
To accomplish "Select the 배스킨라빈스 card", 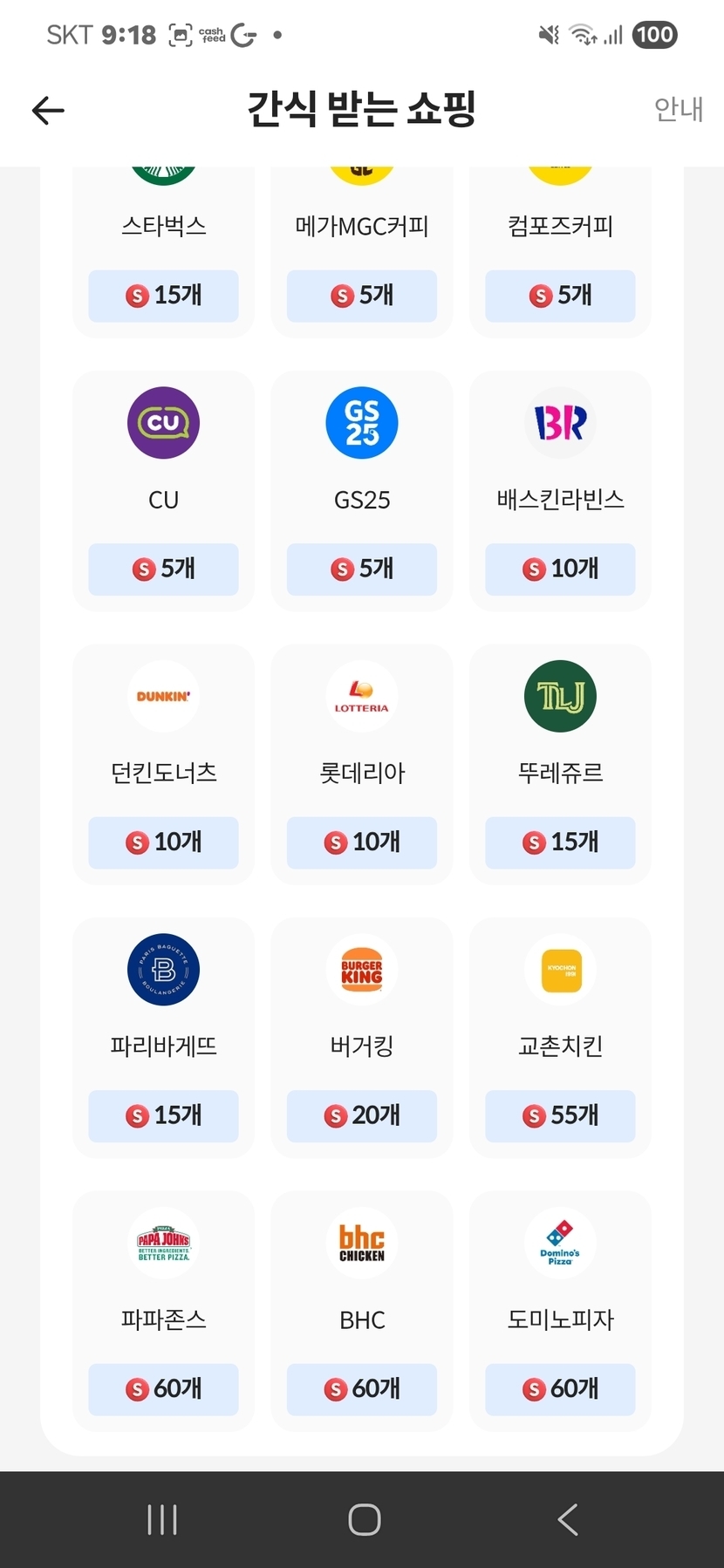I will pos(560,491).
